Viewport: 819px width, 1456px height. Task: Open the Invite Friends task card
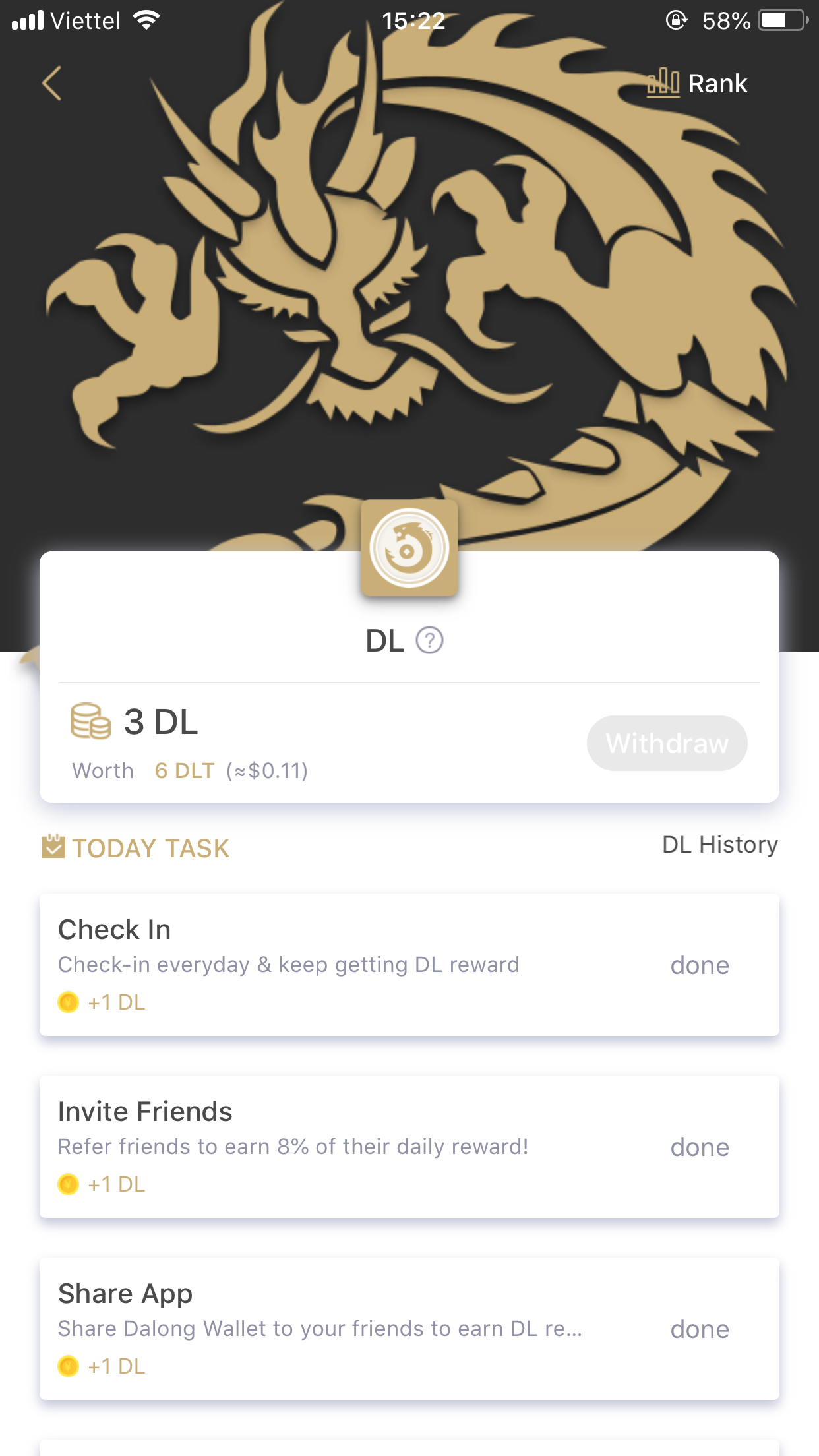point(409,1146)
